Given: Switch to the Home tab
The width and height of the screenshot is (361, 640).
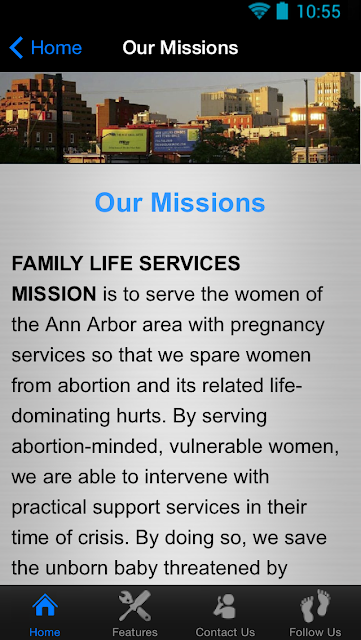Looking at the screenshot, I should tap(45, 613).
